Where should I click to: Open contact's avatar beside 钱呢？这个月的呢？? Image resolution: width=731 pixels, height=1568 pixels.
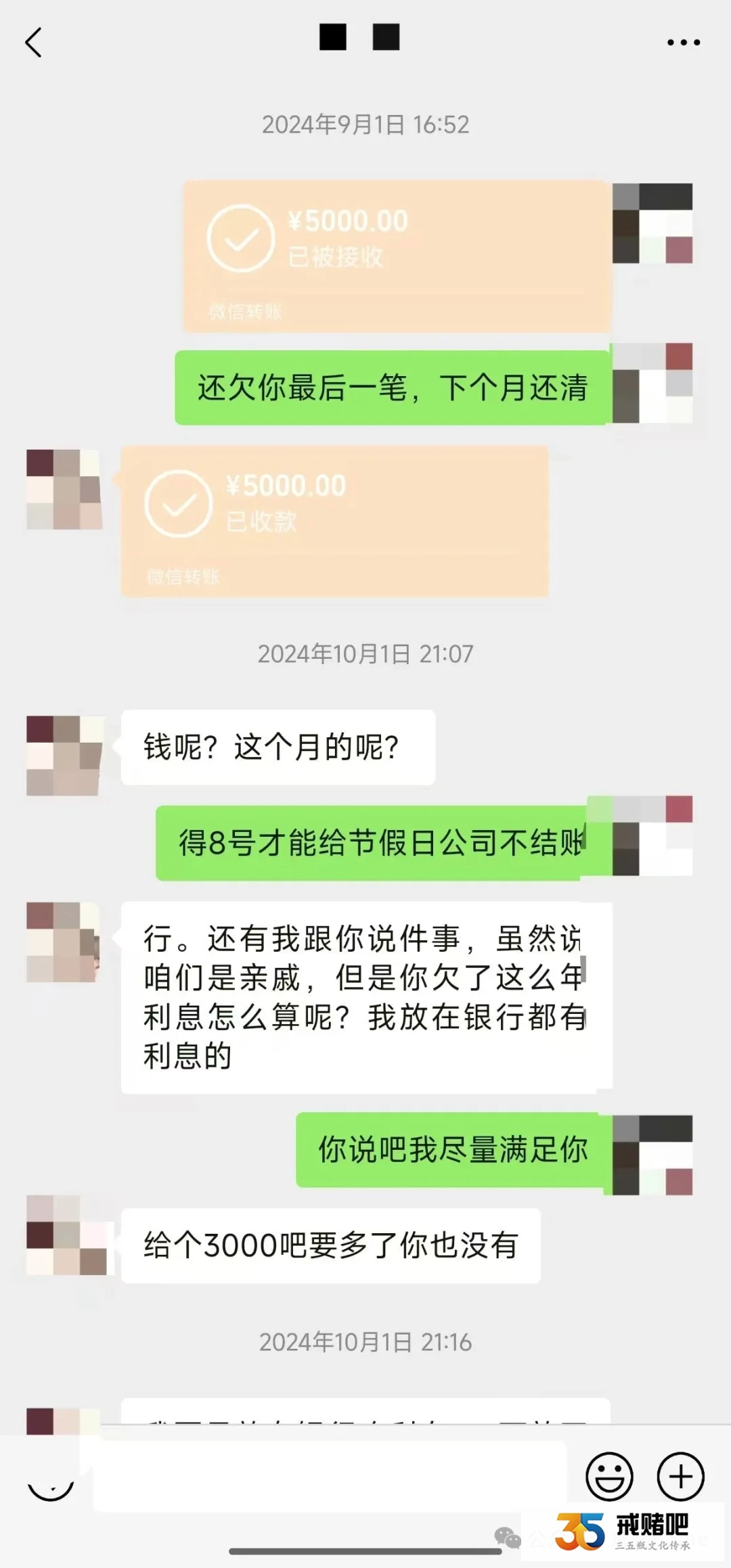tap(65, 755)
